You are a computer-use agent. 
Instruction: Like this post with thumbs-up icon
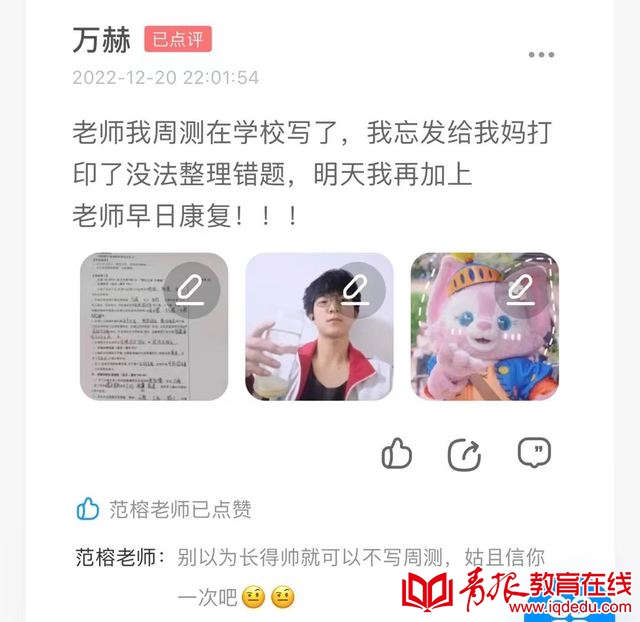coord(397,454)
